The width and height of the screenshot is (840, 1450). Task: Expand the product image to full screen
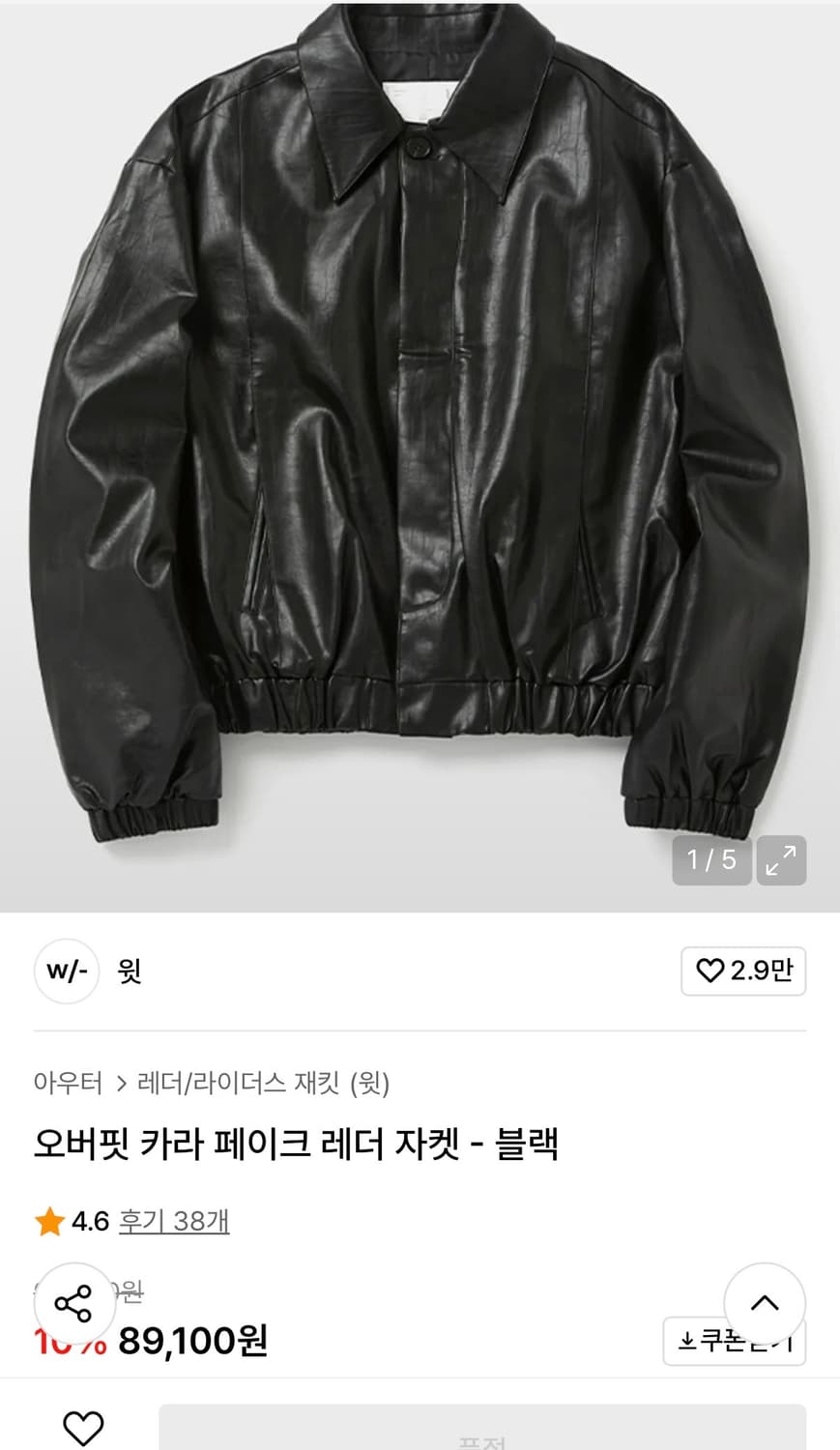[781, 859]
